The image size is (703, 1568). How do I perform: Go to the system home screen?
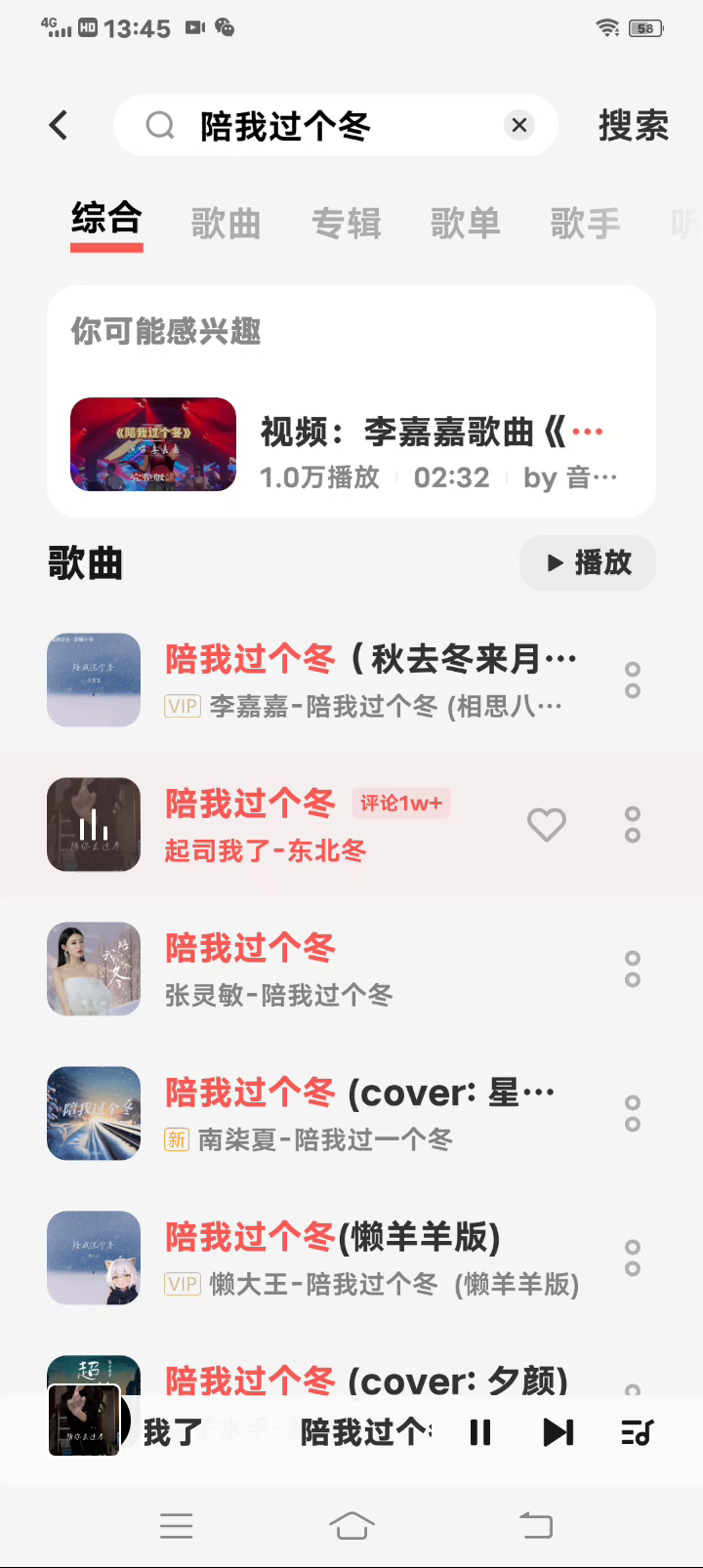point(351,1525)
